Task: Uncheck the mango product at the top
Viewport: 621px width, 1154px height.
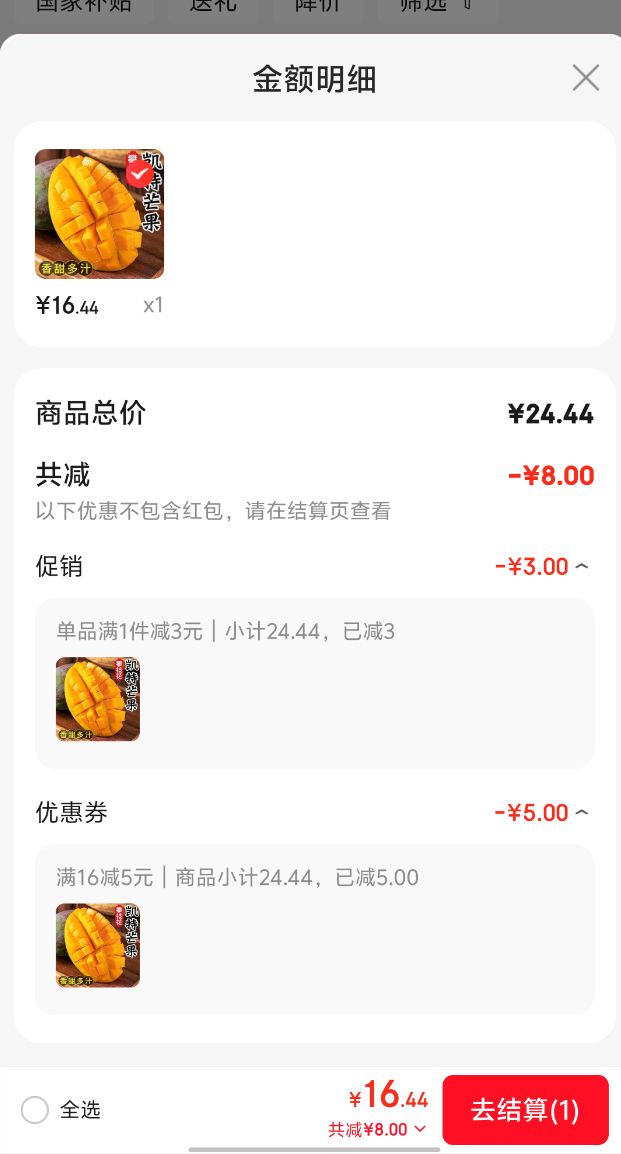Action: (x=139, y=174)
